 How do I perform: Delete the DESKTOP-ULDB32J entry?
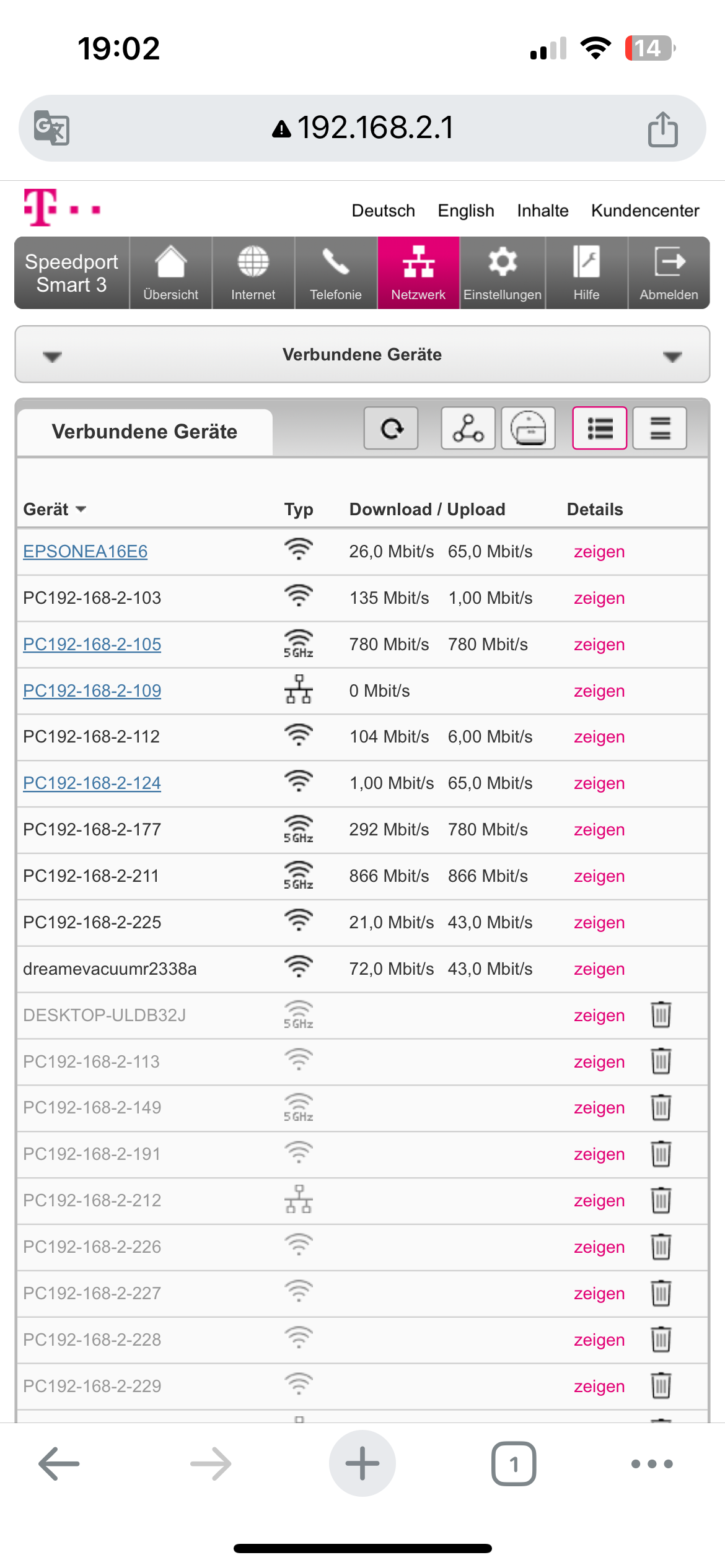pos(661,1015)
